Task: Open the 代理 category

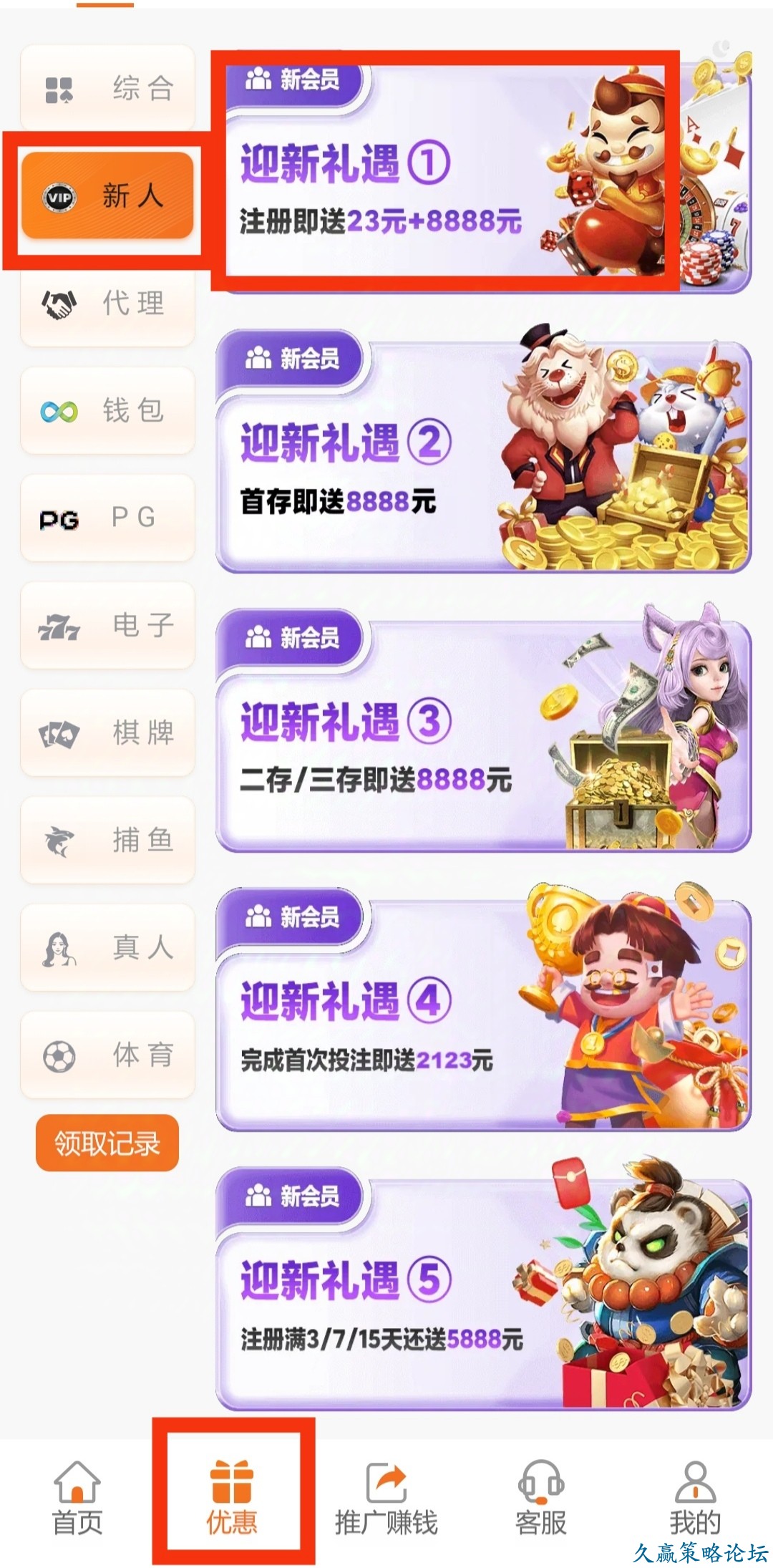Action: pyautogui.click(x=107, y=304)
